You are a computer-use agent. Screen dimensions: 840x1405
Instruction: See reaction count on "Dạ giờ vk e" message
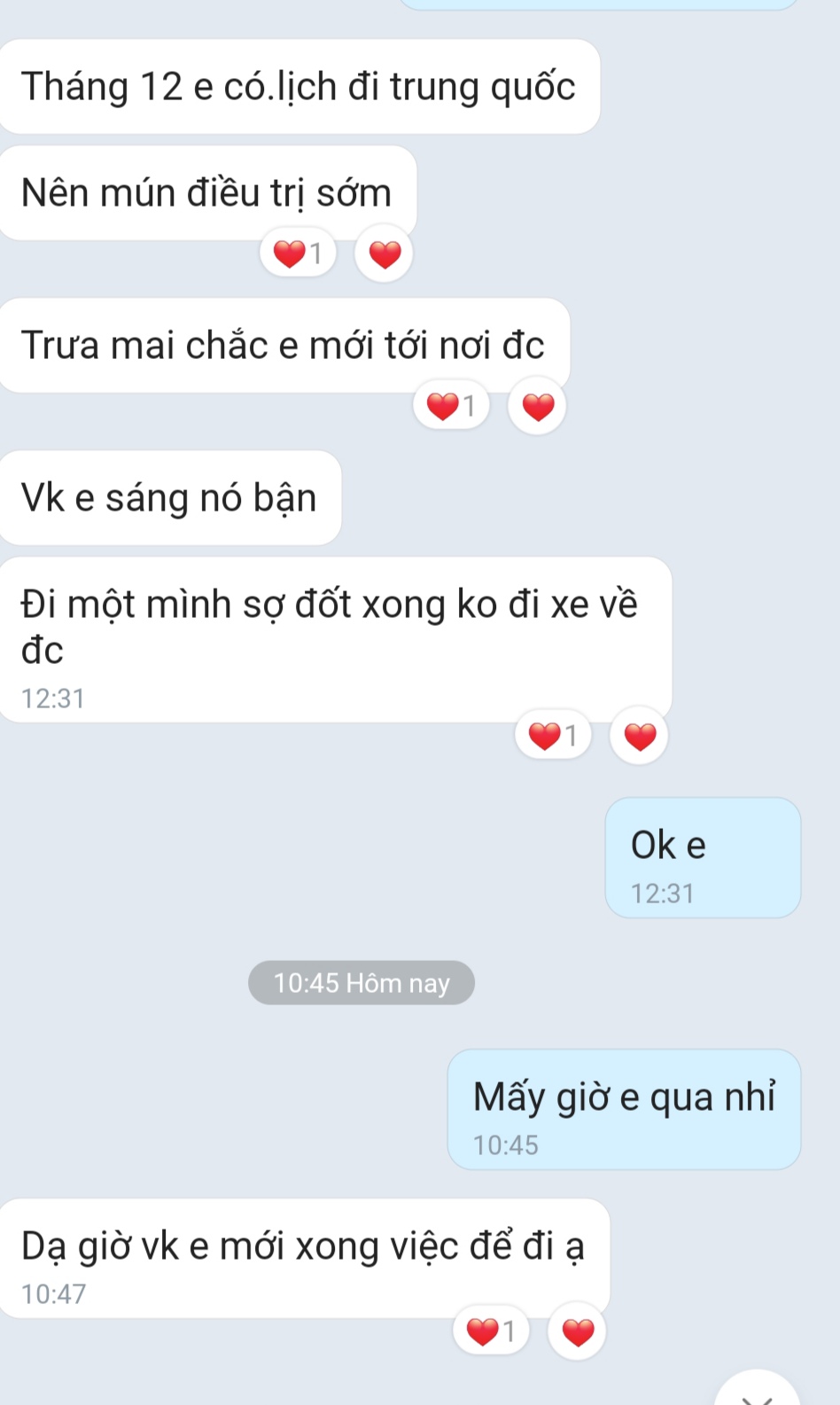[x=491, y=1332]
